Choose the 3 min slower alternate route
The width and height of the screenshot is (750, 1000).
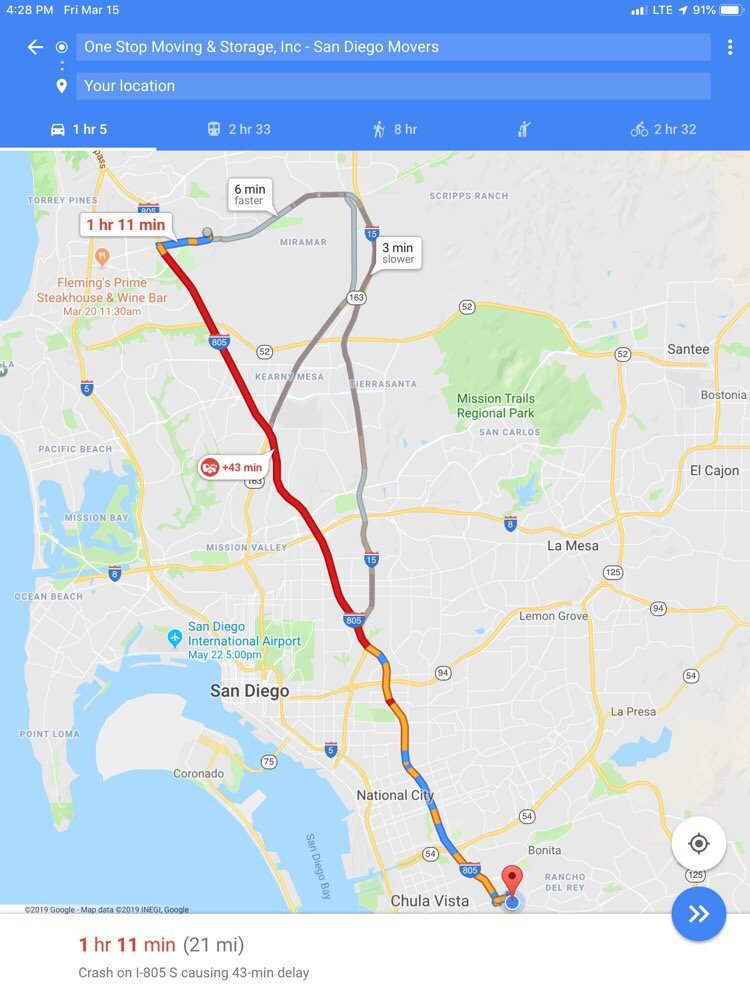(397, 253)
